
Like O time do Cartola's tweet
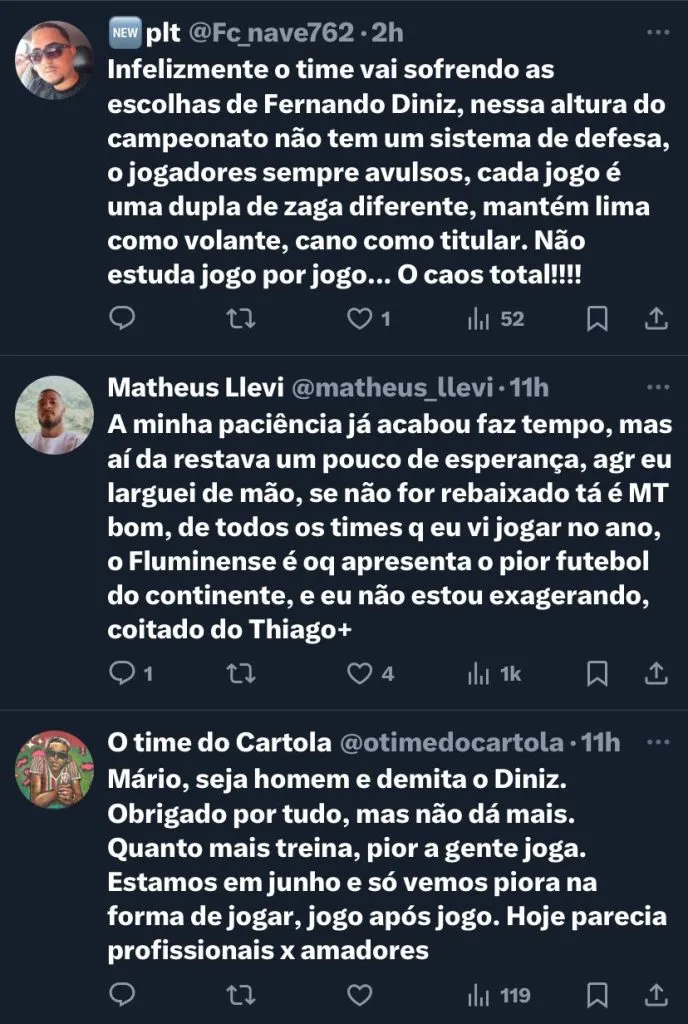pos(358,995)
